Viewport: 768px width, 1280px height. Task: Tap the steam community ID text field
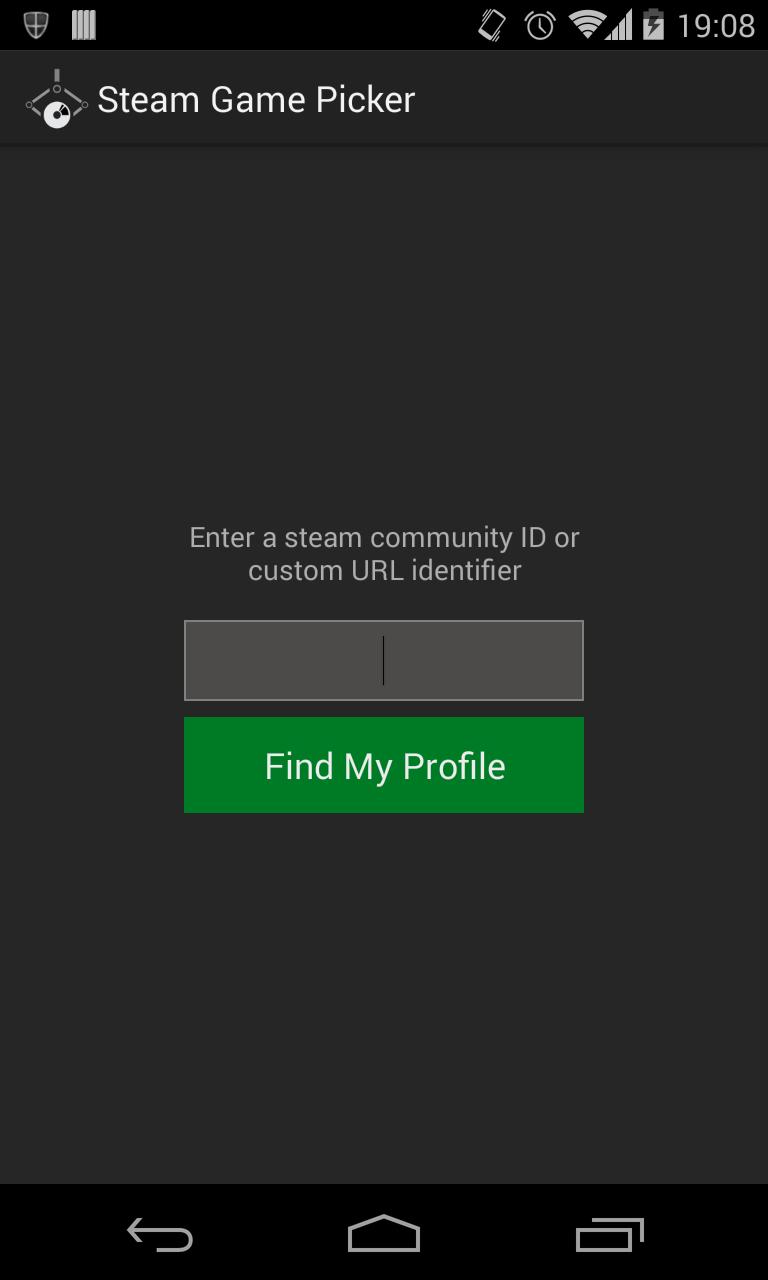(x=383, y=660)
